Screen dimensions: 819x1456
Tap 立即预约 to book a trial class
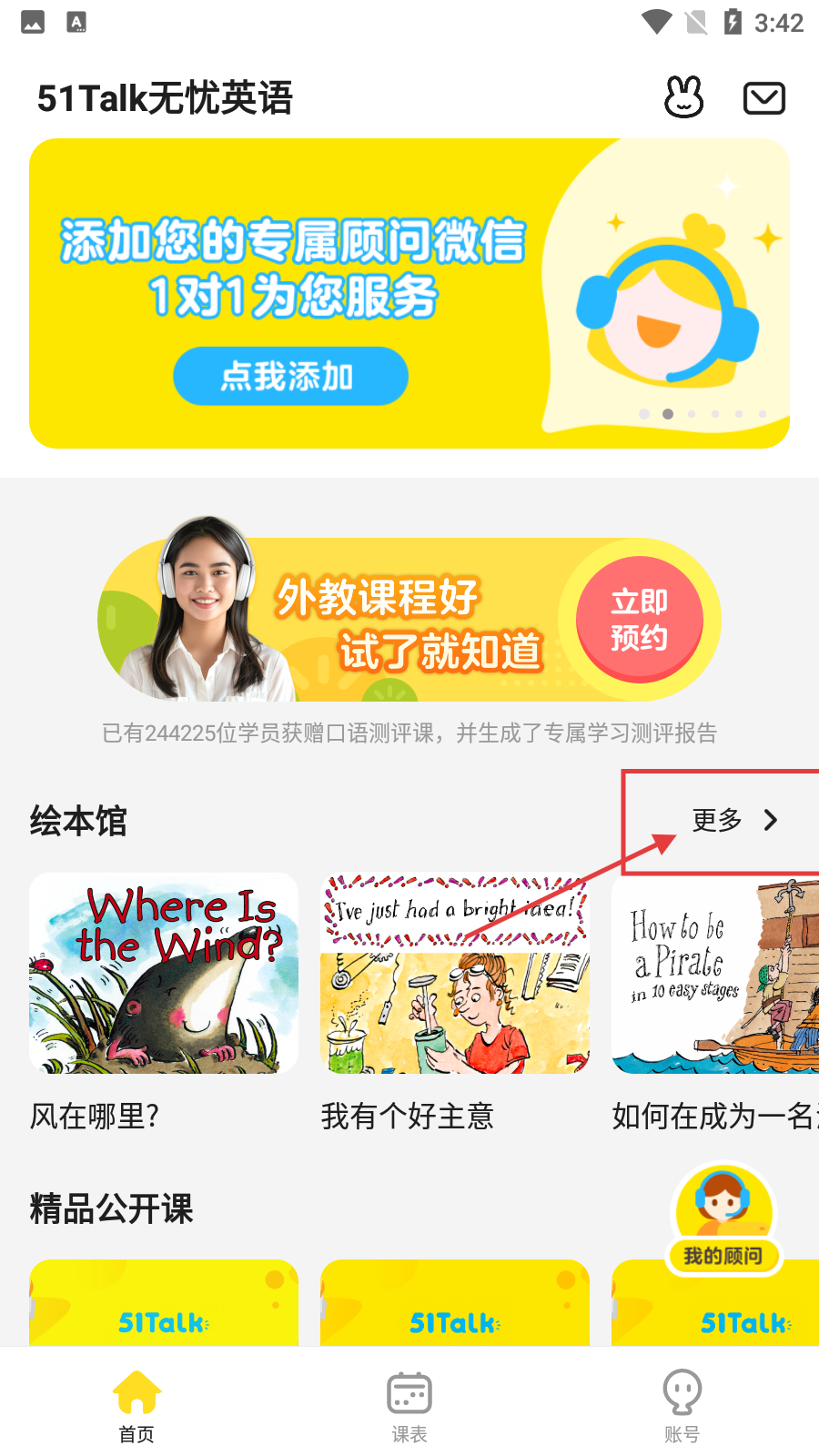pyautogui.click(x=639, y=620)
